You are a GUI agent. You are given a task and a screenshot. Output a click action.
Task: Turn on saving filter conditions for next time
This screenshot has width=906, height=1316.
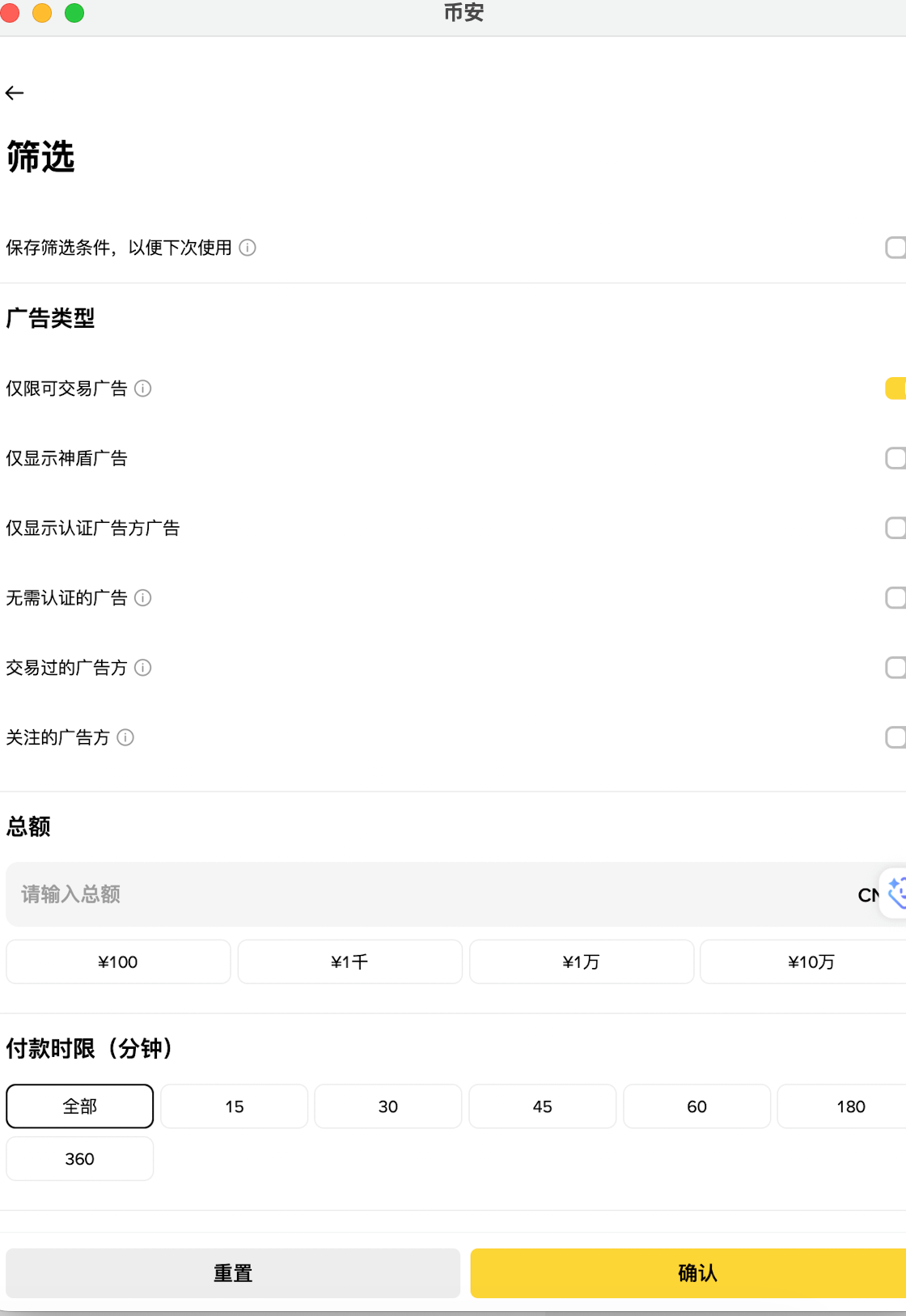[x=895, y=248]
